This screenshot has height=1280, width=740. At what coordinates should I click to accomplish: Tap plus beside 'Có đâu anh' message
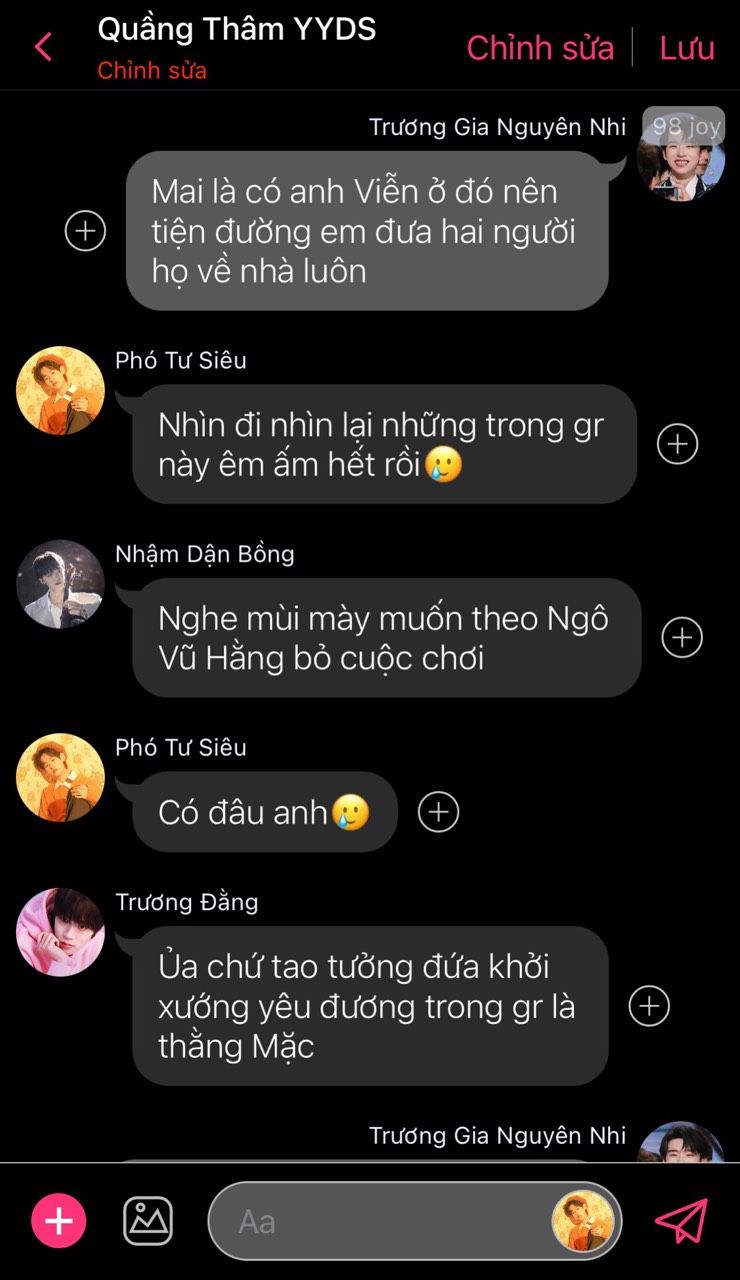[x=438, y=812]
